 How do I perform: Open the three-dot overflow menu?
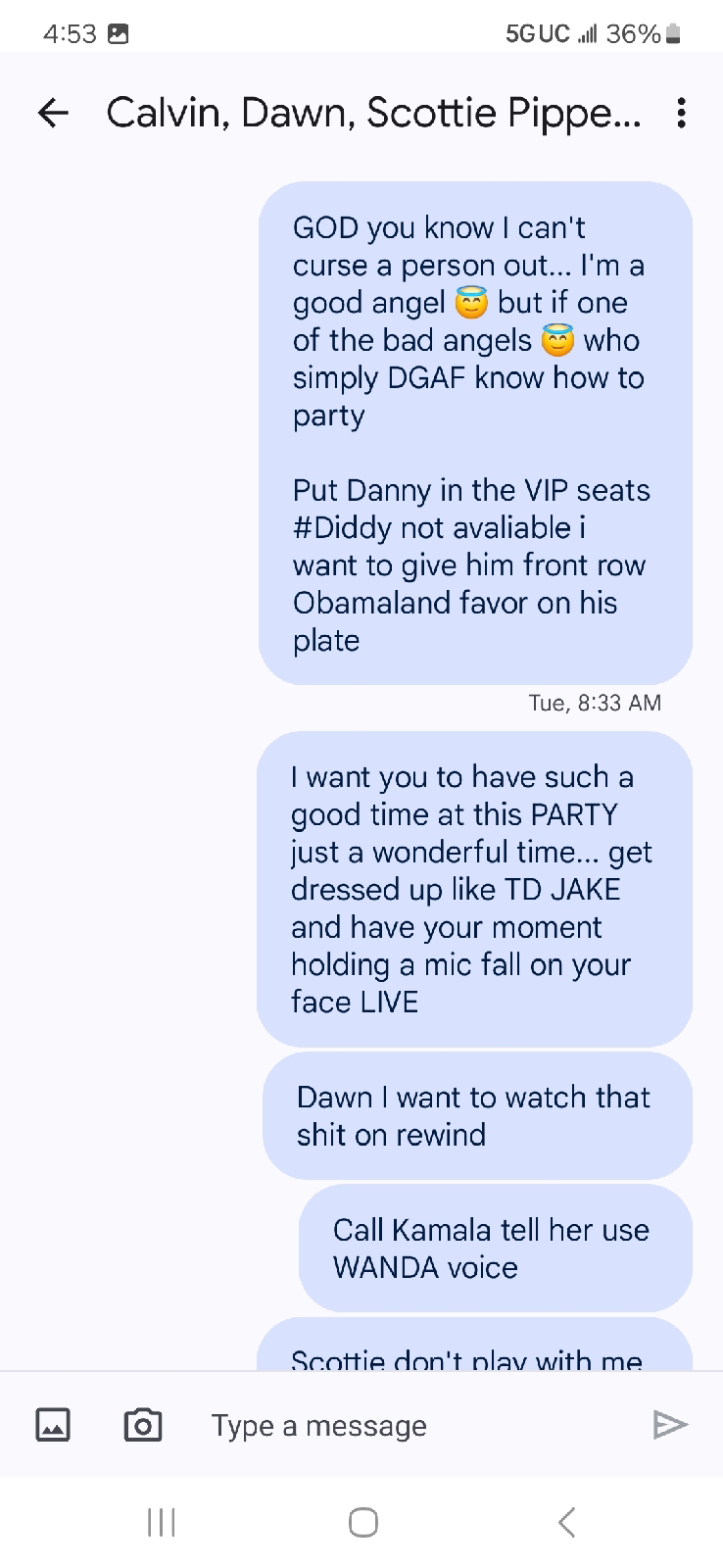[x=681, y=114]
